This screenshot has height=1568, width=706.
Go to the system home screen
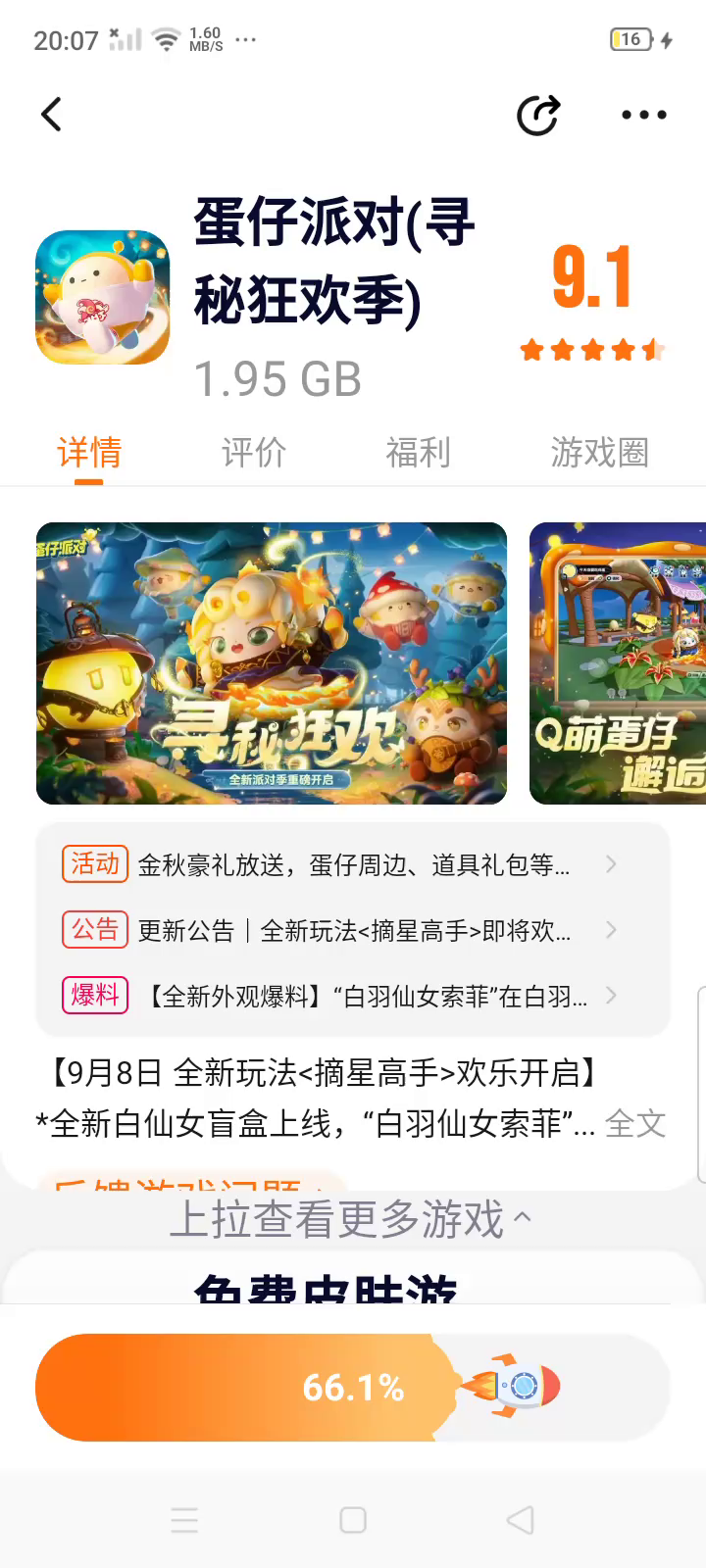pyautogui.click(x=353, y=1520)
